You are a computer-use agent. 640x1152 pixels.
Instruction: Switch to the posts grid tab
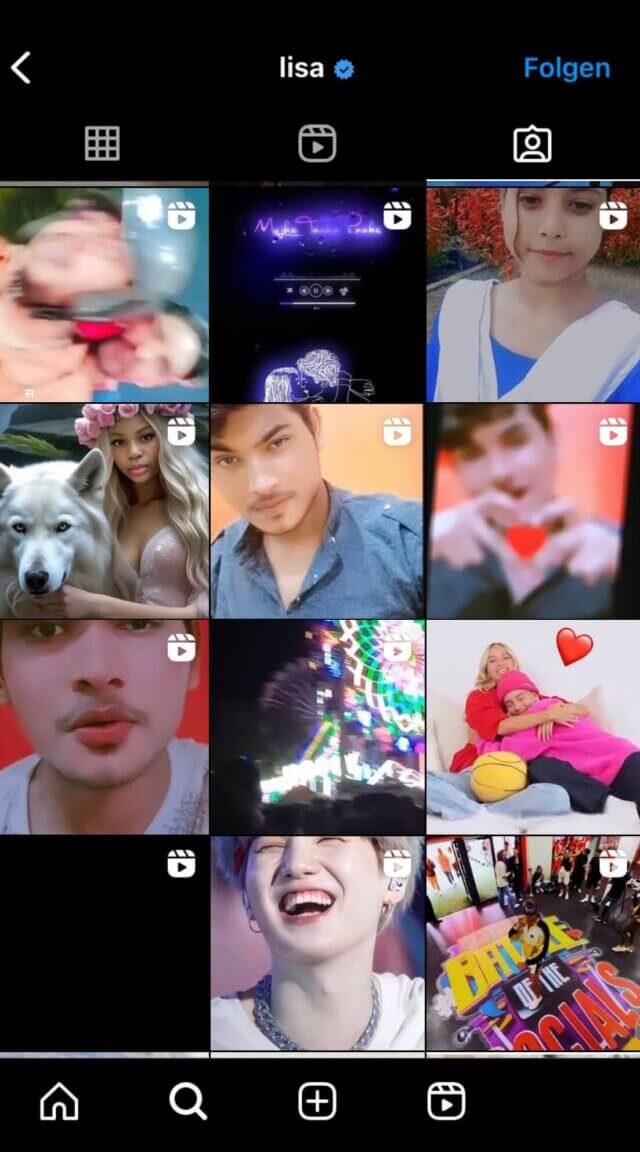pyautogui.click(x=102, y=143)
